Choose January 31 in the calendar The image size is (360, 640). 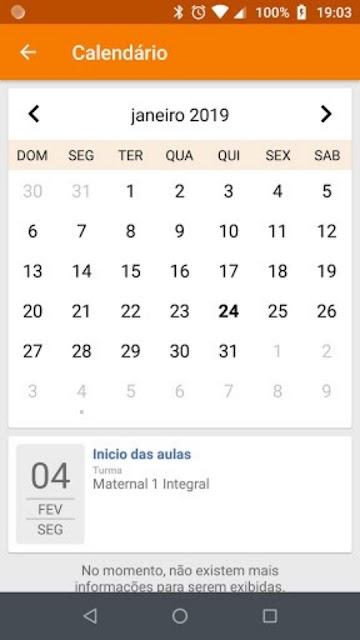tap(228, 351)
